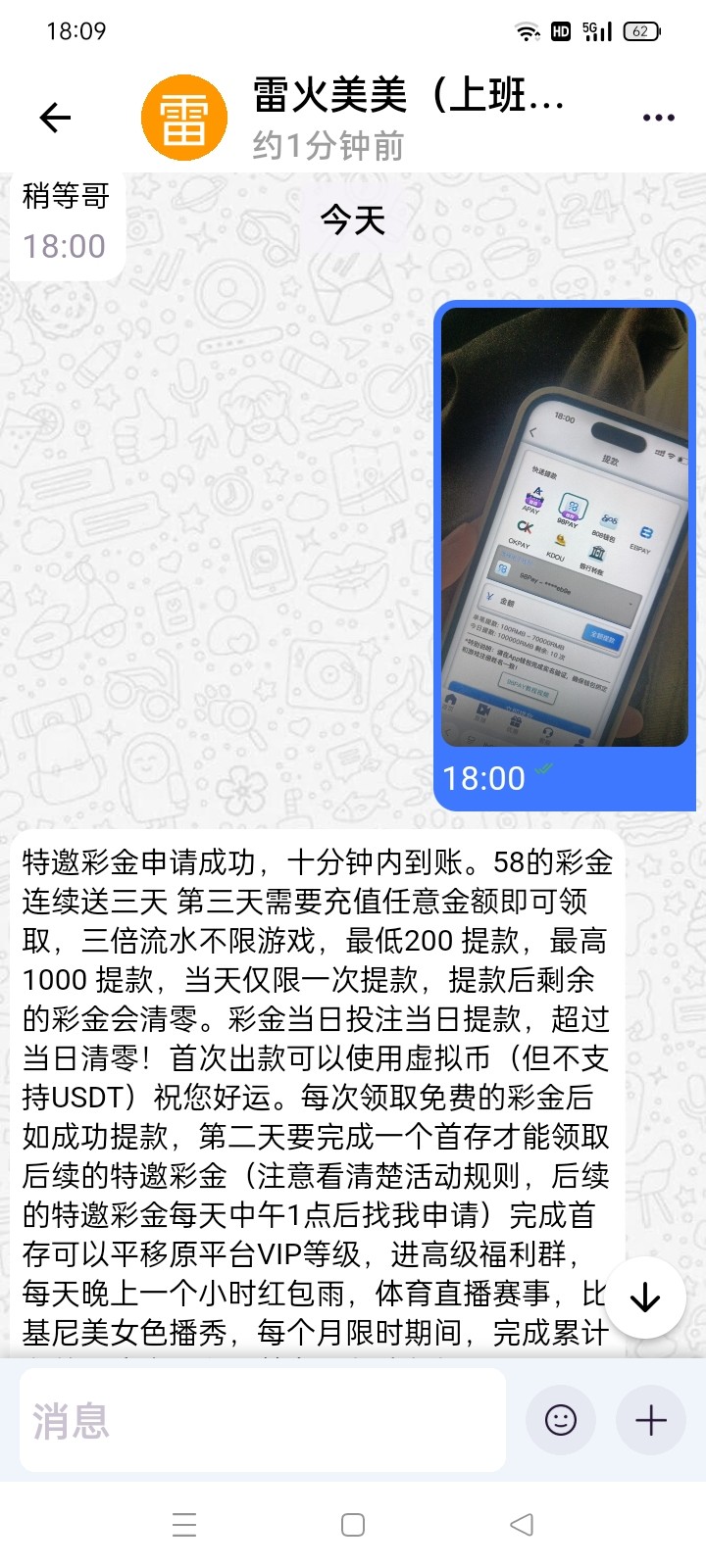706x1568 pixels.
Task: Tap the system home button
Action: (353, 1524)
